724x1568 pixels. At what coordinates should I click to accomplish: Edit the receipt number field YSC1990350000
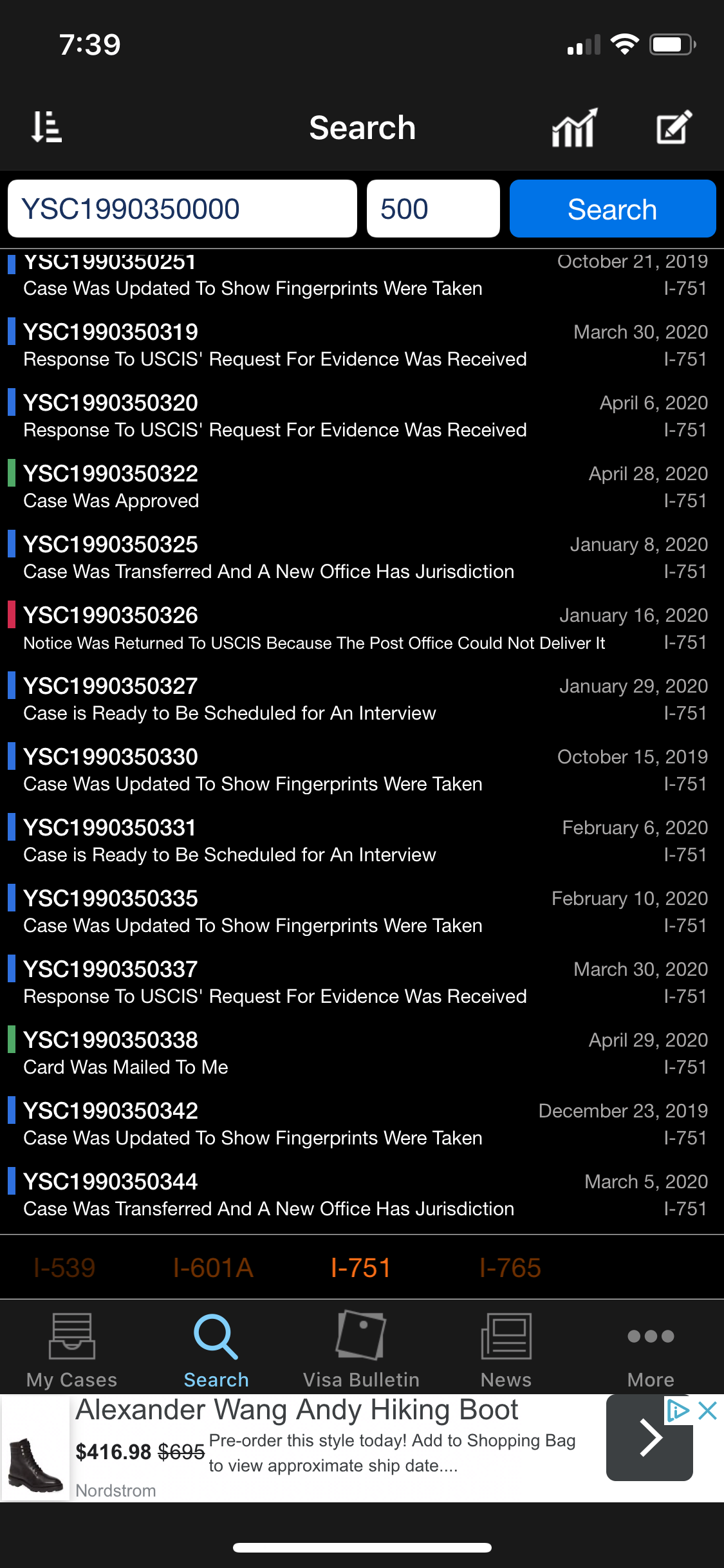(182, 209)
